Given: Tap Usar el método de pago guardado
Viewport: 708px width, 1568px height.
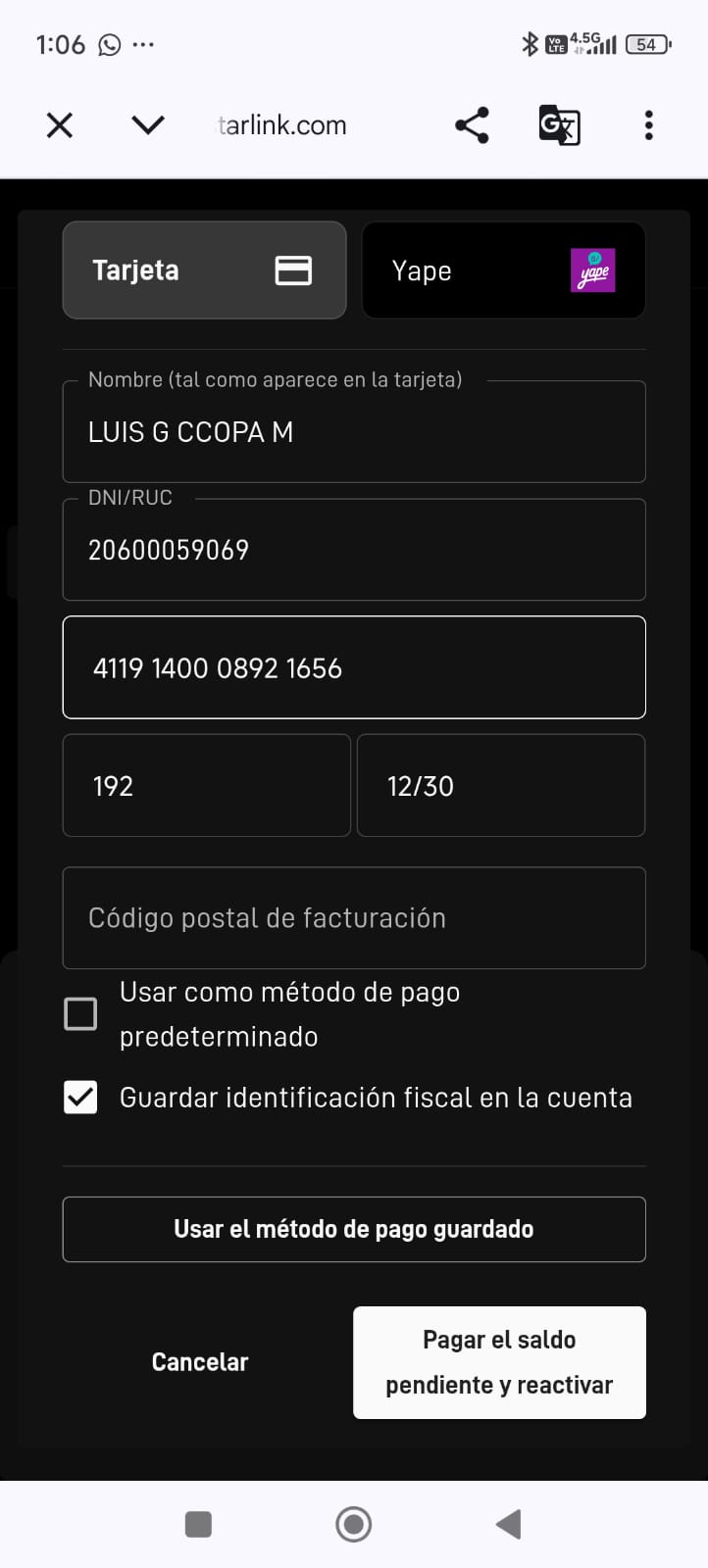Looking at the screenshot, I should click(354, 1229).
